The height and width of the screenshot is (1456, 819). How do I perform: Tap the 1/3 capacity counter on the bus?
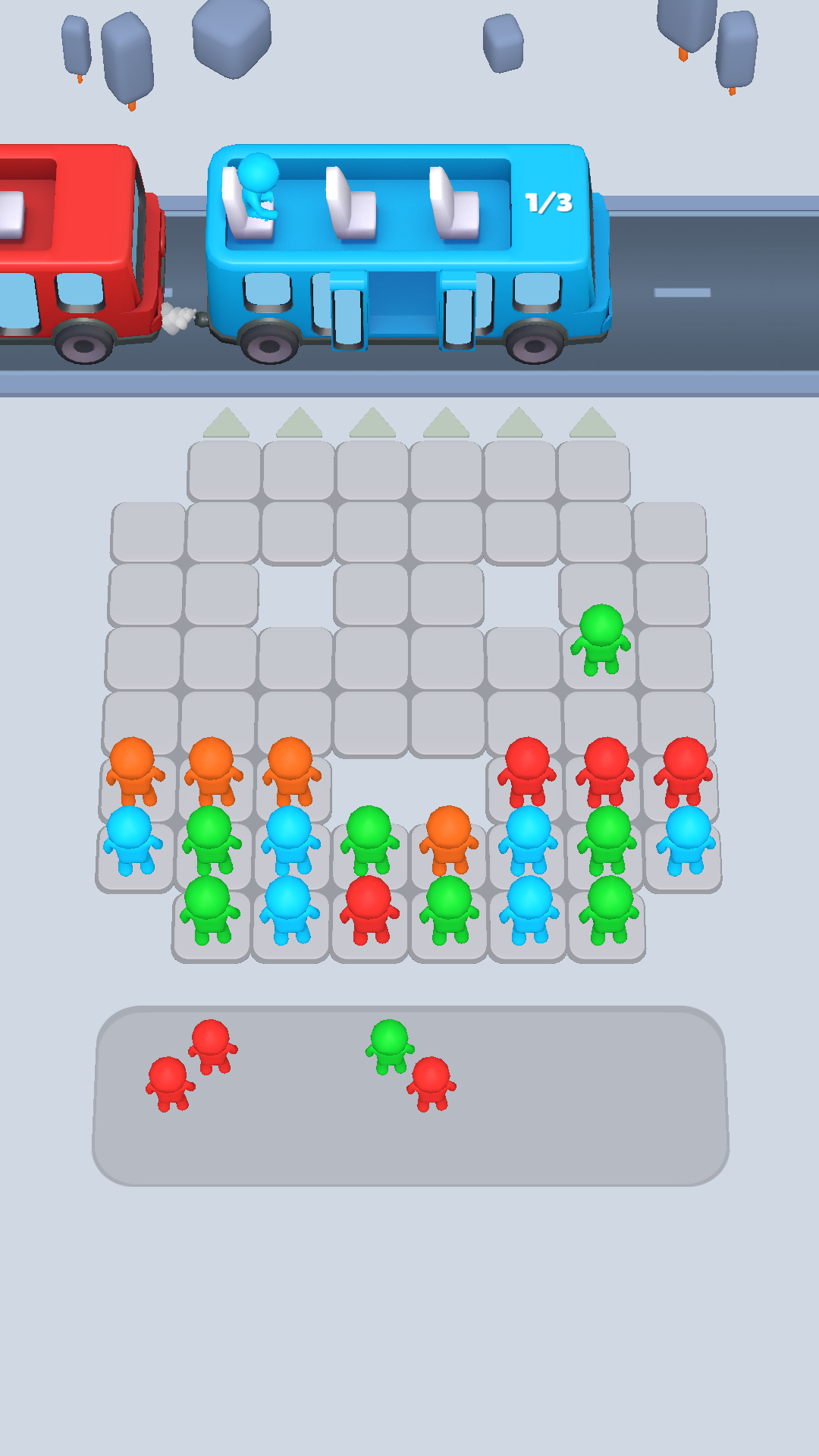click(548, 201)
